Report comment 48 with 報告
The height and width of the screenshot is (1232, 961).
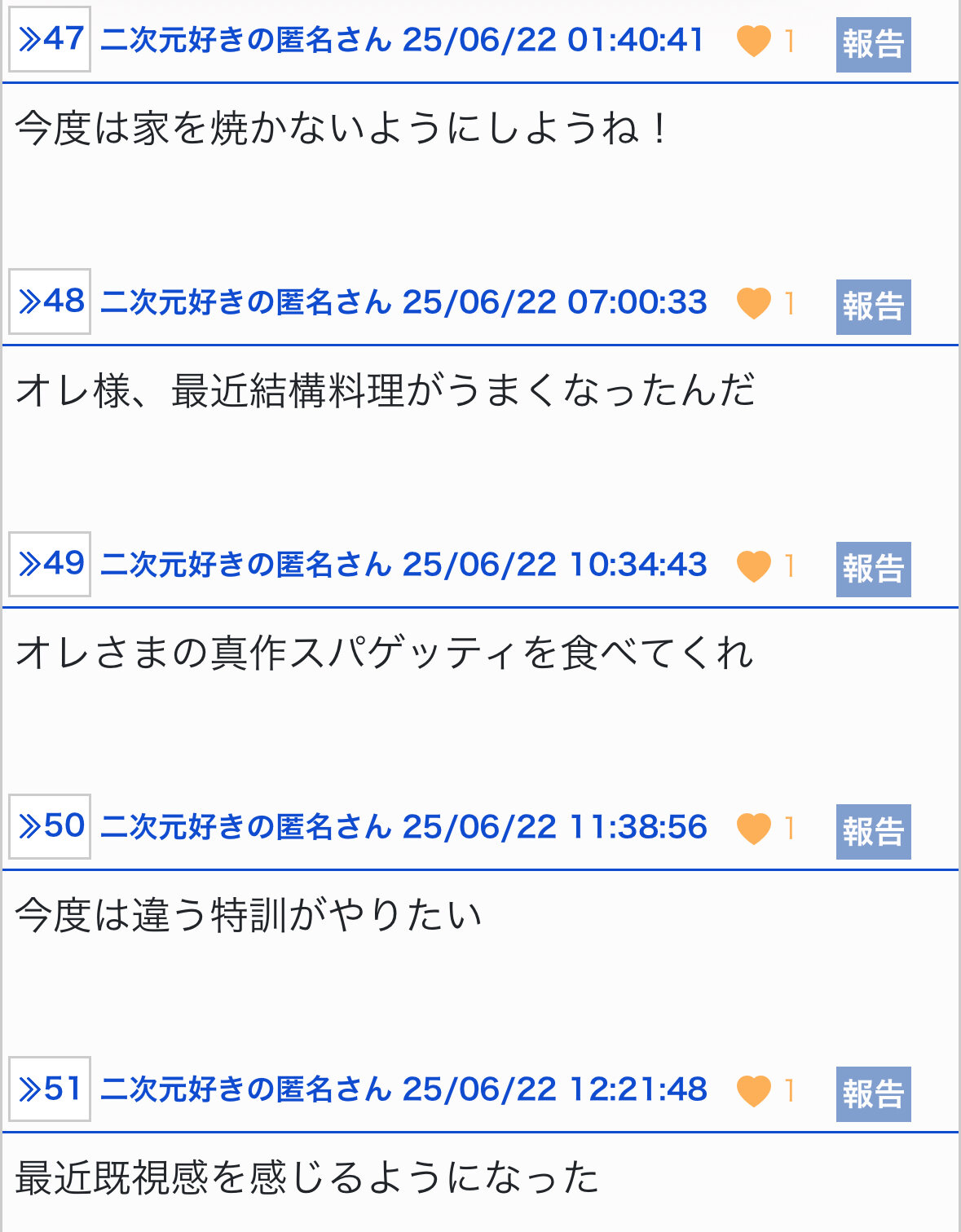pyautogui.click(x=873, y=306)
